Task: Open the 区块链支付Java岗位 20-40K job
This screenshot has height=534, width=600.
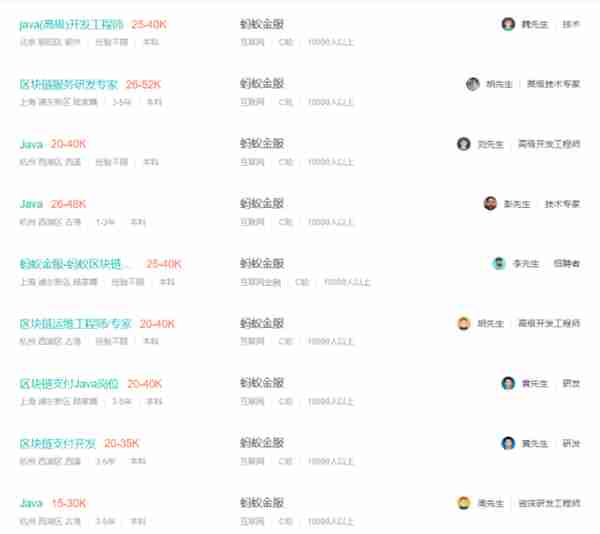Action: (70, 384)
